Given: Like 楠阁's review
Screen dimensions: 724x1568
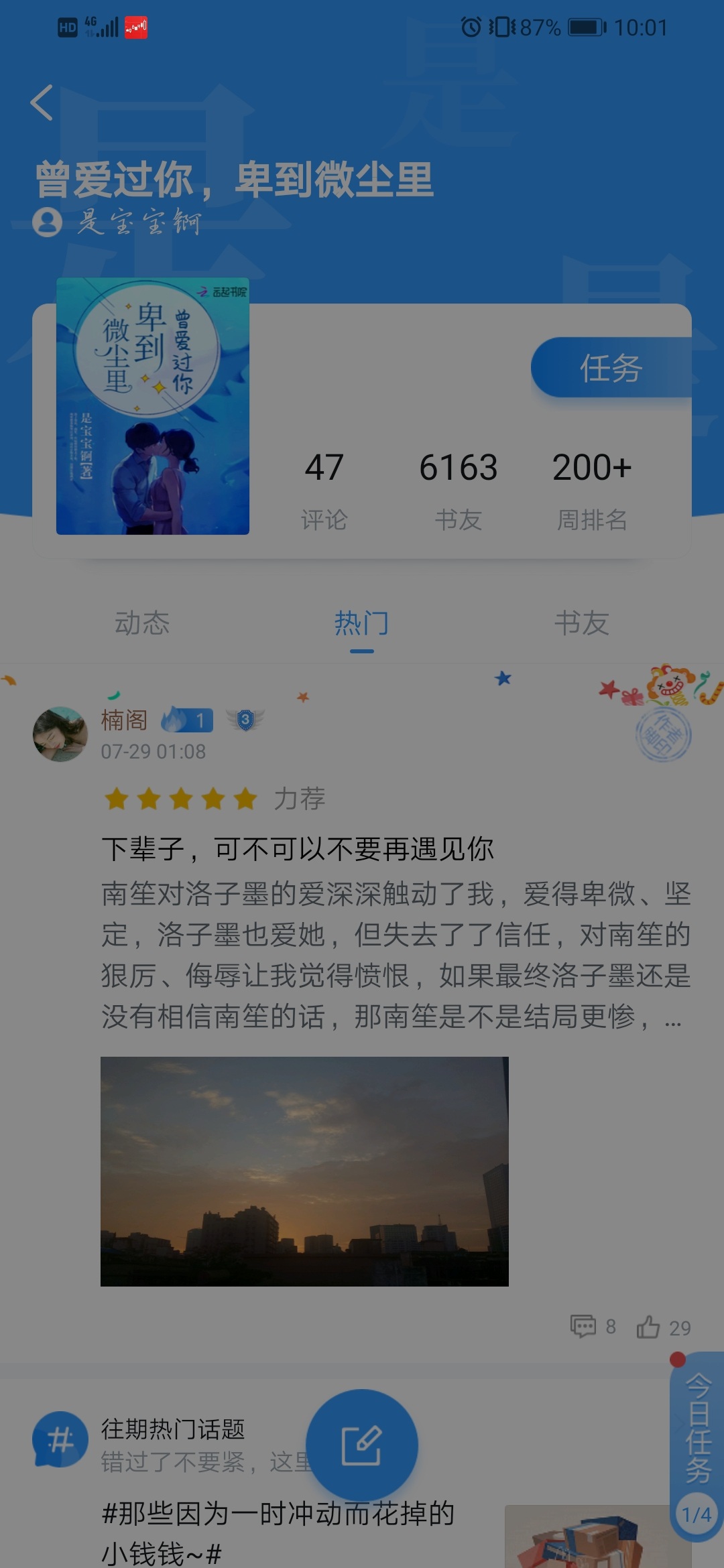Looking at the screenshot, I should [664, 1327].
